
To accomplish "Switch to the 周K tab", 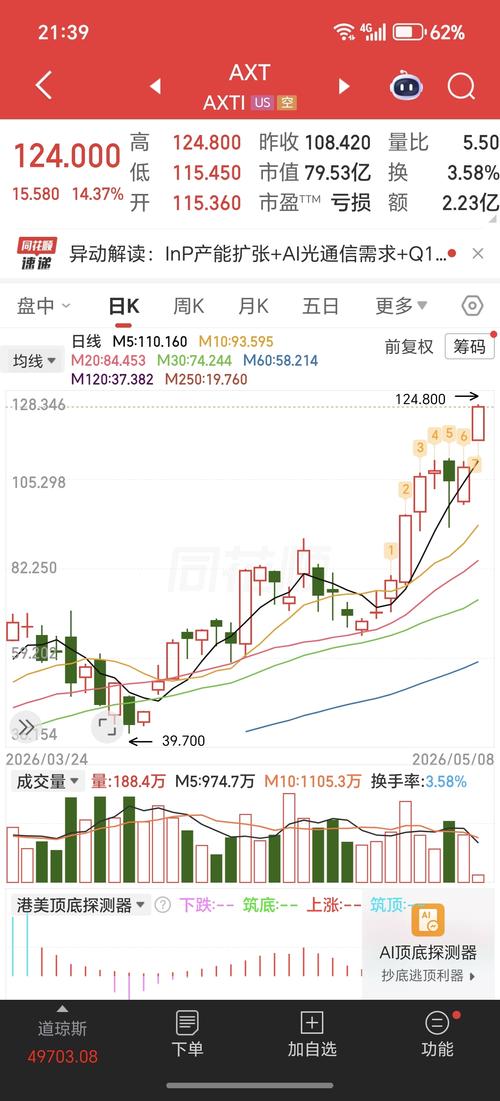I will coord(188,306).
